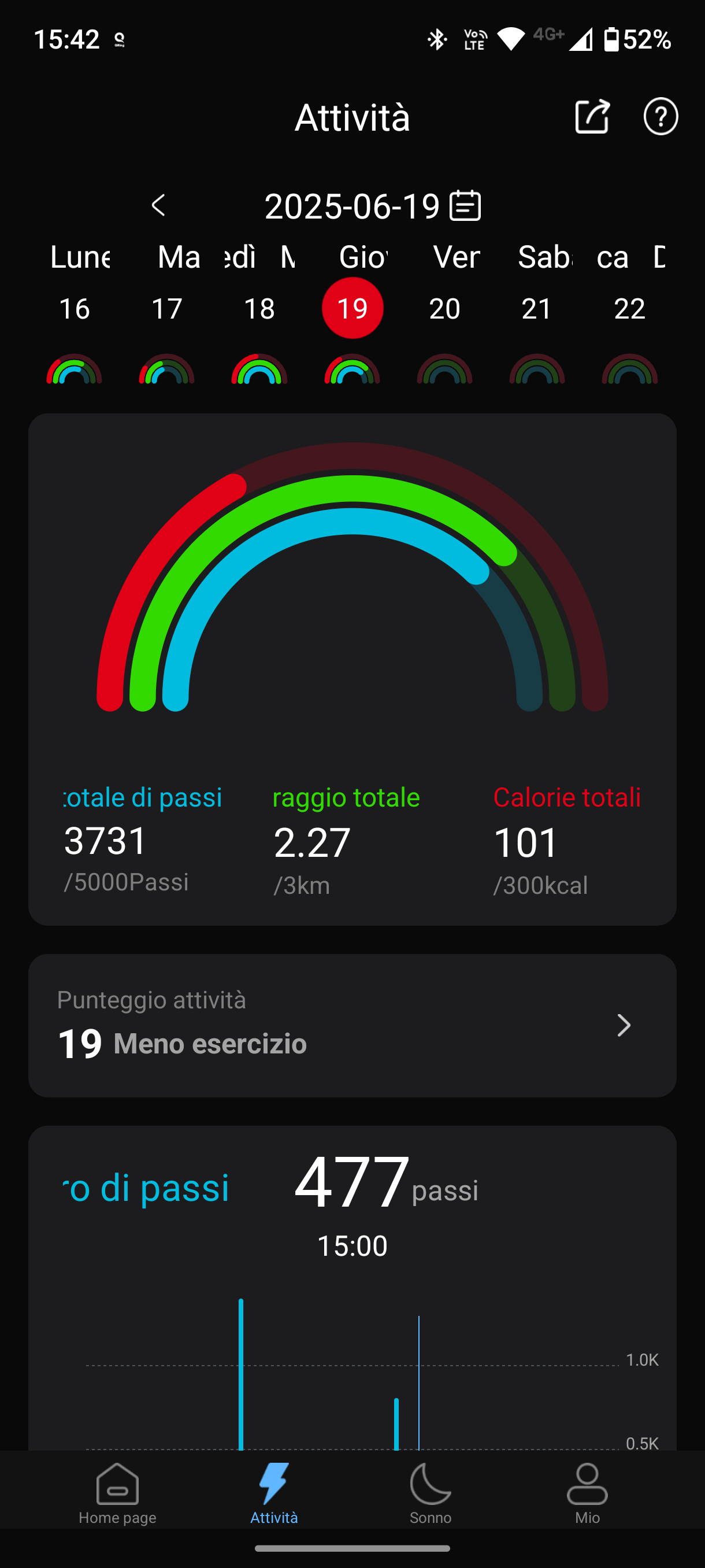Select day 18 in the week strip
This screenshot has width=705, height=1568.
(259, 309)
